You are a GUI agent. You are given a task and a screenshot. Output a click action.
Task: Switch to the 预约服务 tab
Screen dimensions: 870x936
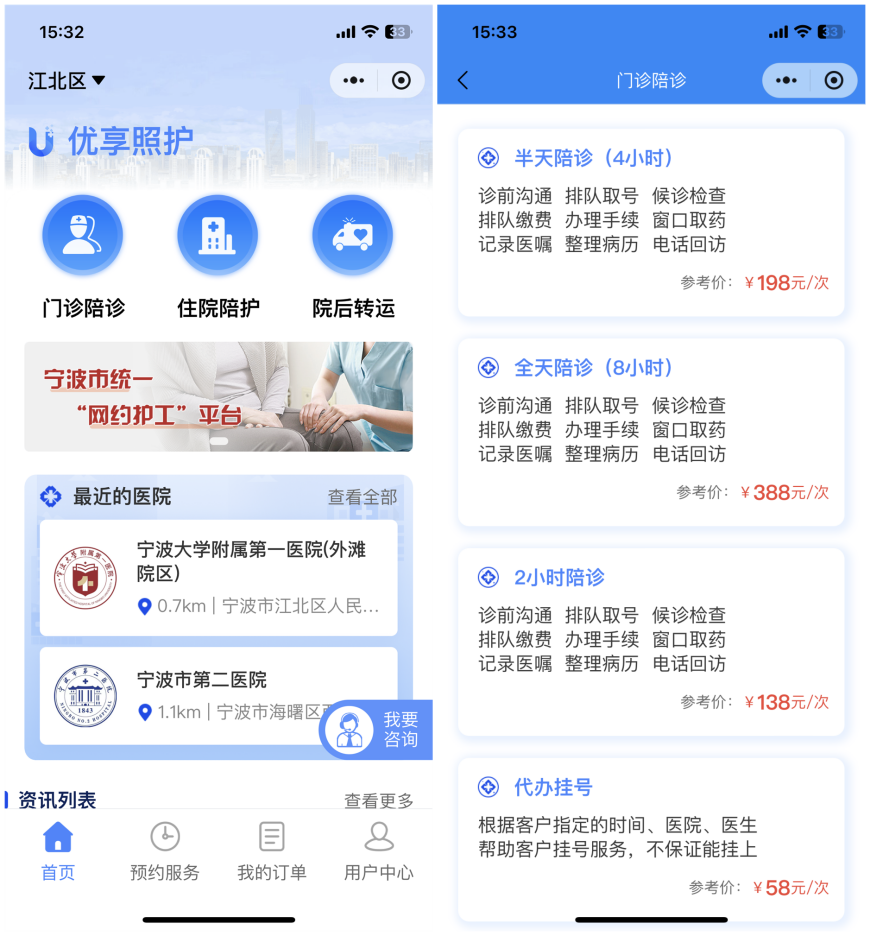(165, 851)
